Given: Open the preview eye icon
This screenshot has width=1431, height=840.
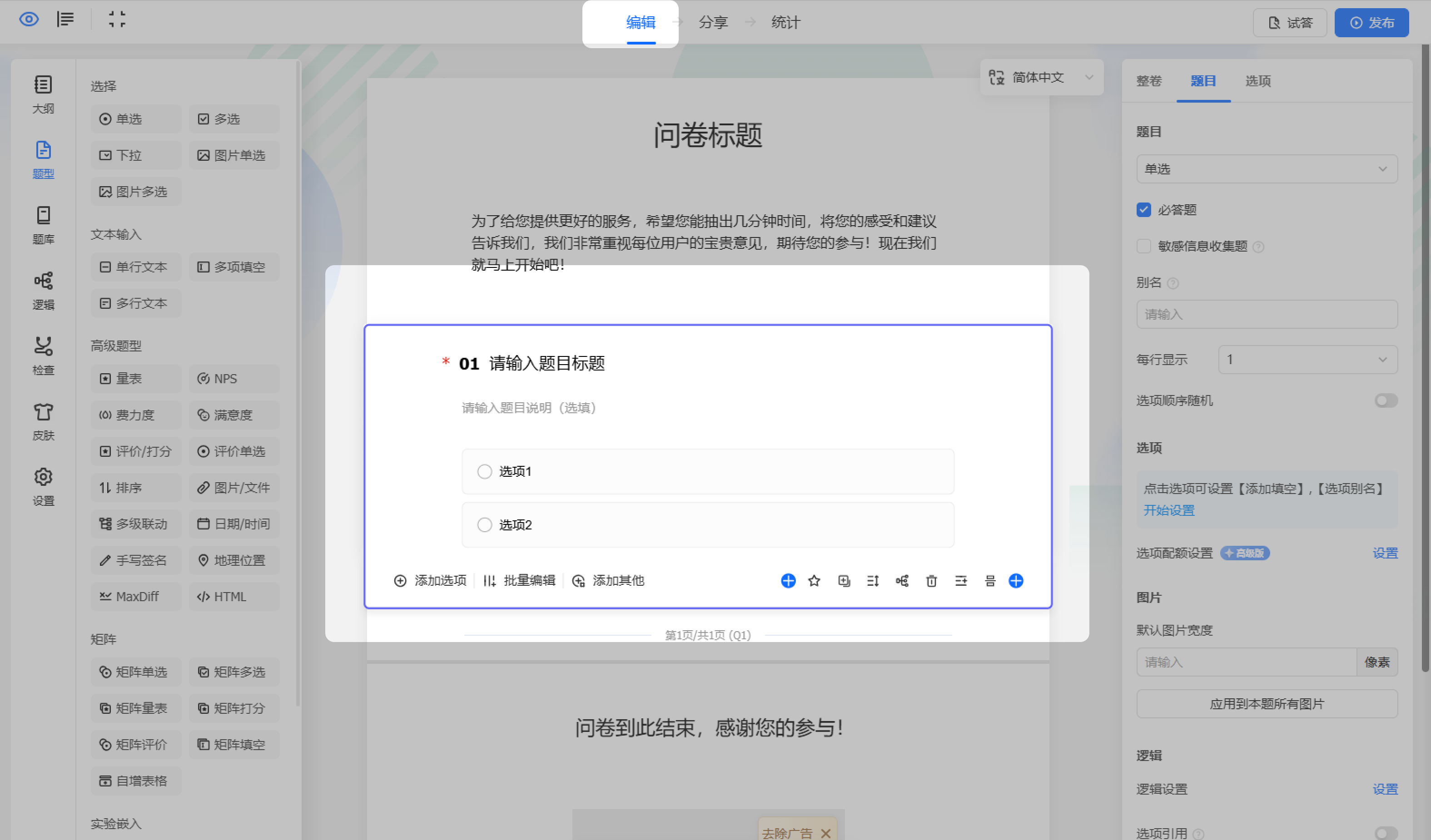Looking at the screenshot, I should pos(28,19).
